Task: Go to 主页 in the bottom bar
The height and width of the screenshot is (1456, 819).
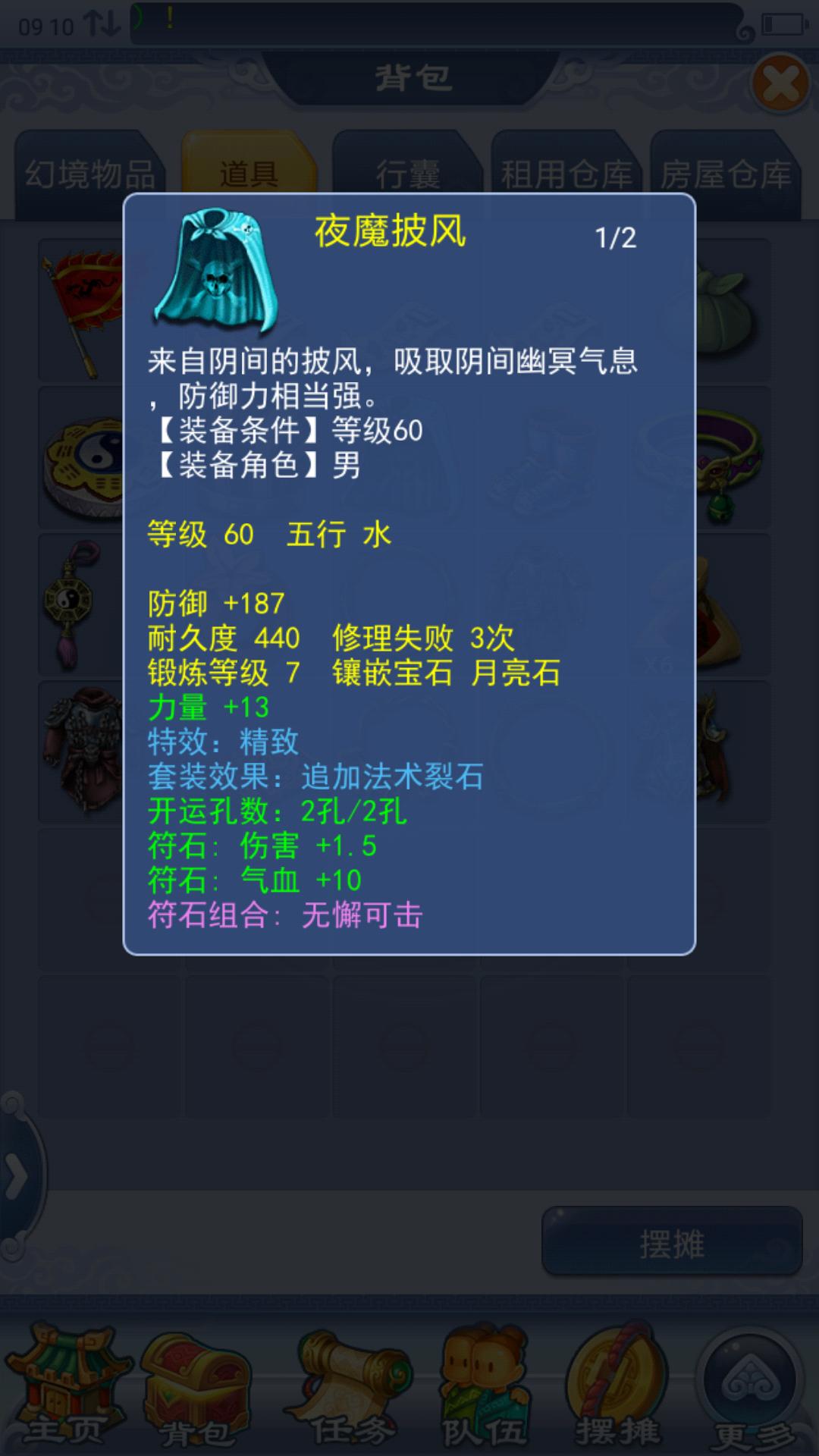Action: tap(66, 1388)
